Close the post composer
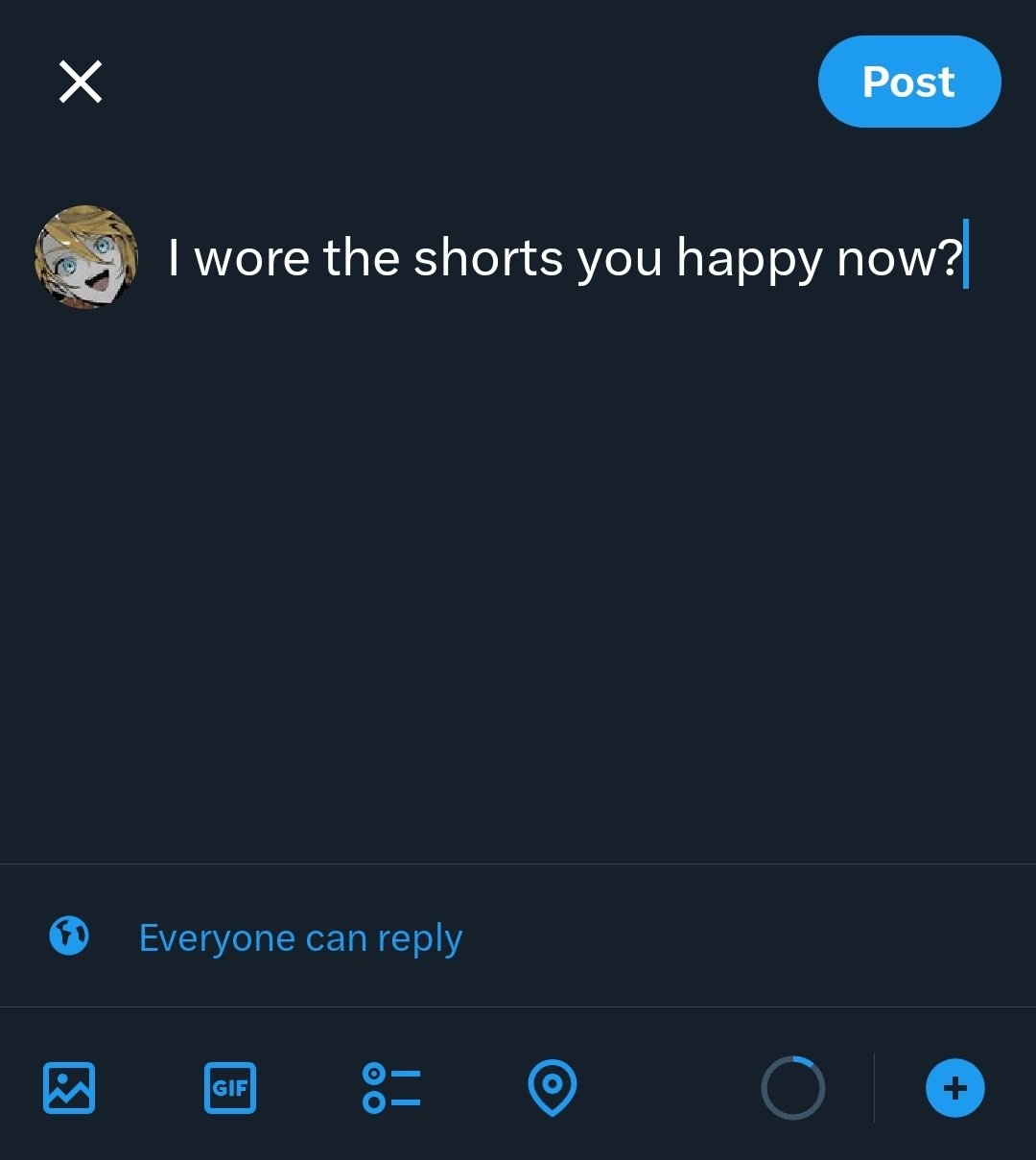 click(81, 82)
